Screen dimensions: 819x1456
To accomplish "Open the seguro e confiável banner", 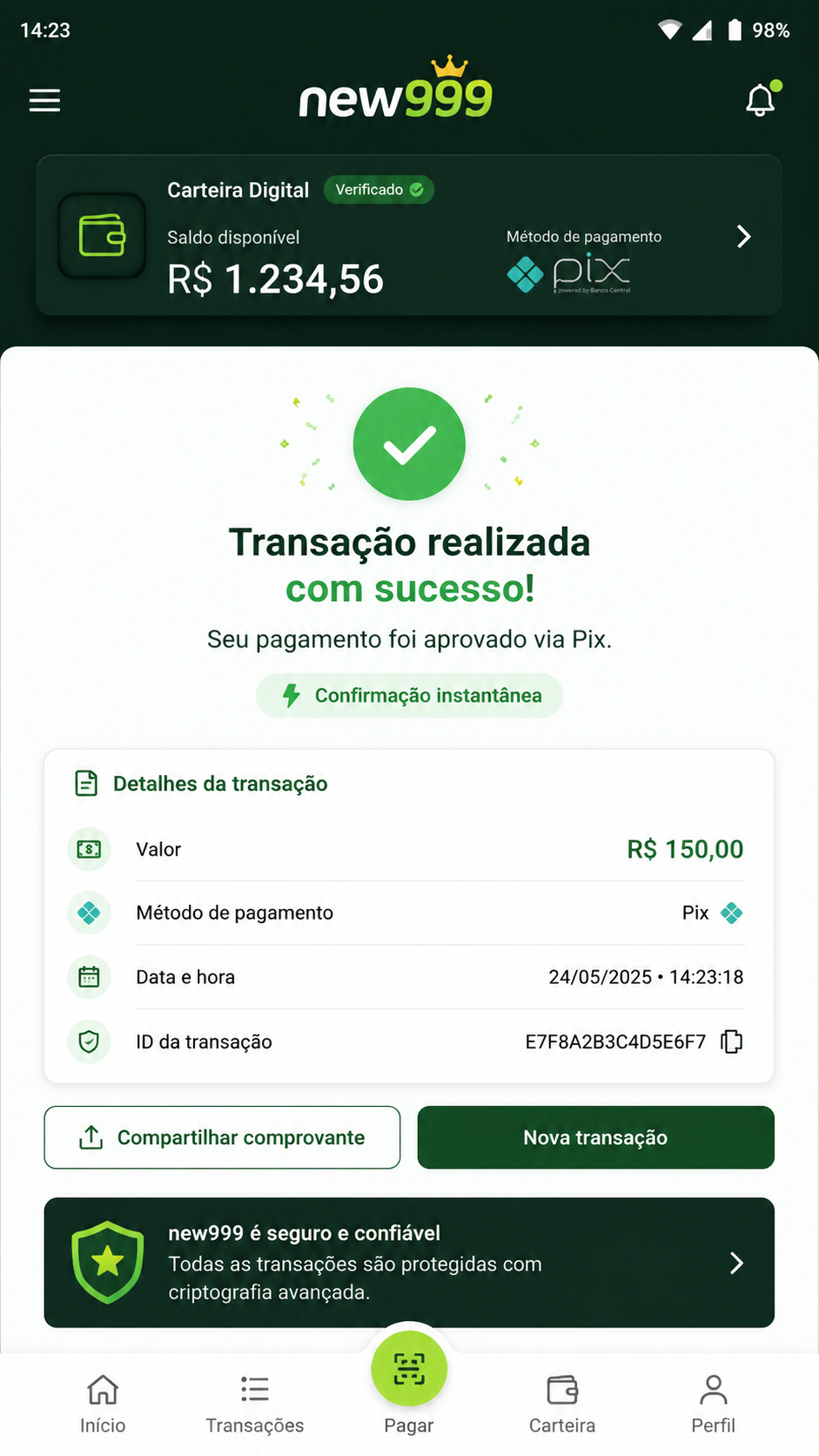I will click(409, 1263).
